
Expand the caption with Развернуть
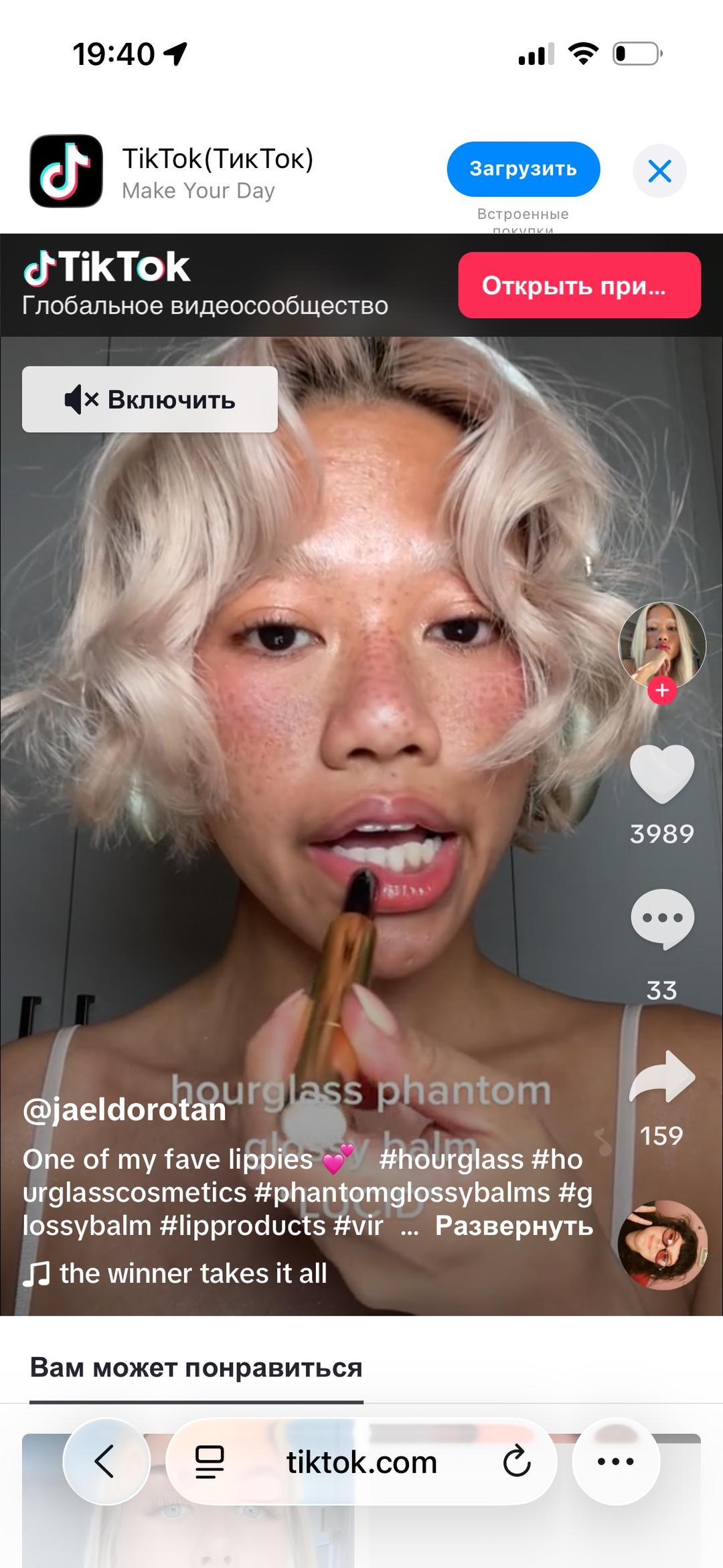514,1226
